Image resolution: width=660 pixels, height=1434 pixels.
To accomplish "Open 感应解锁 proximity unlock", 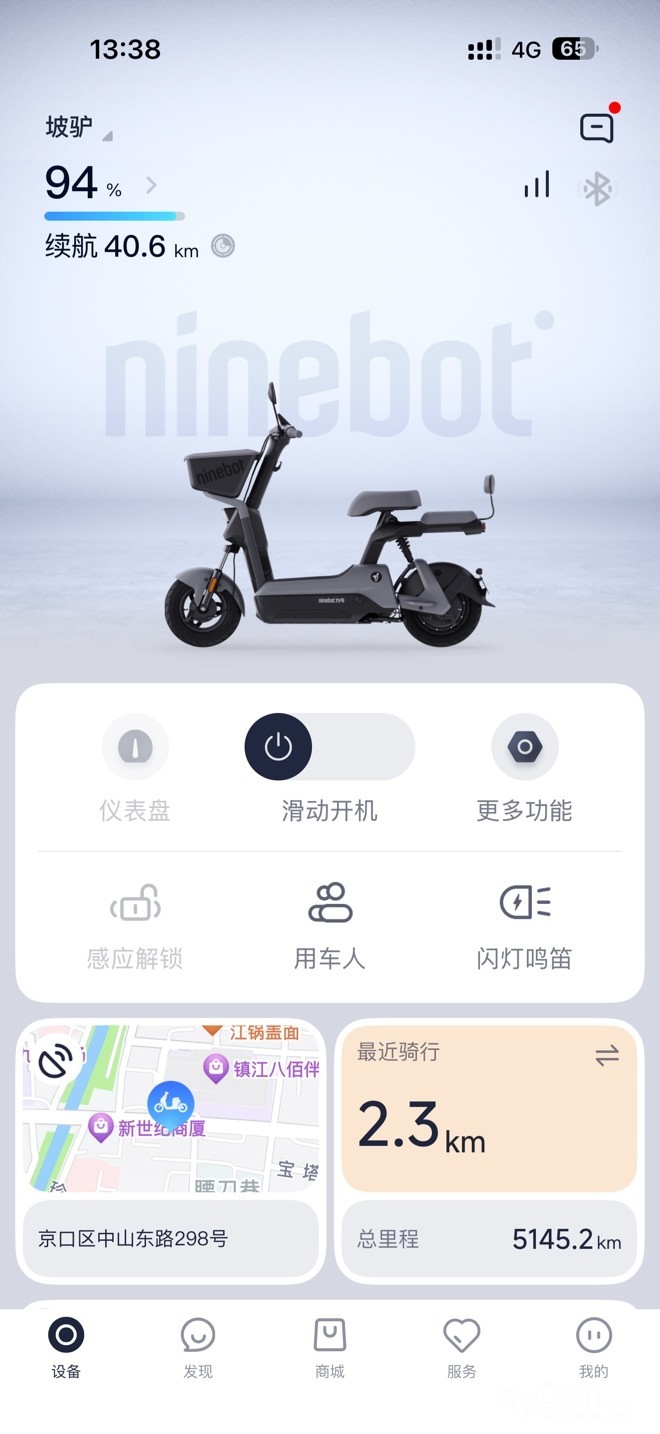I will click(135, 925).
